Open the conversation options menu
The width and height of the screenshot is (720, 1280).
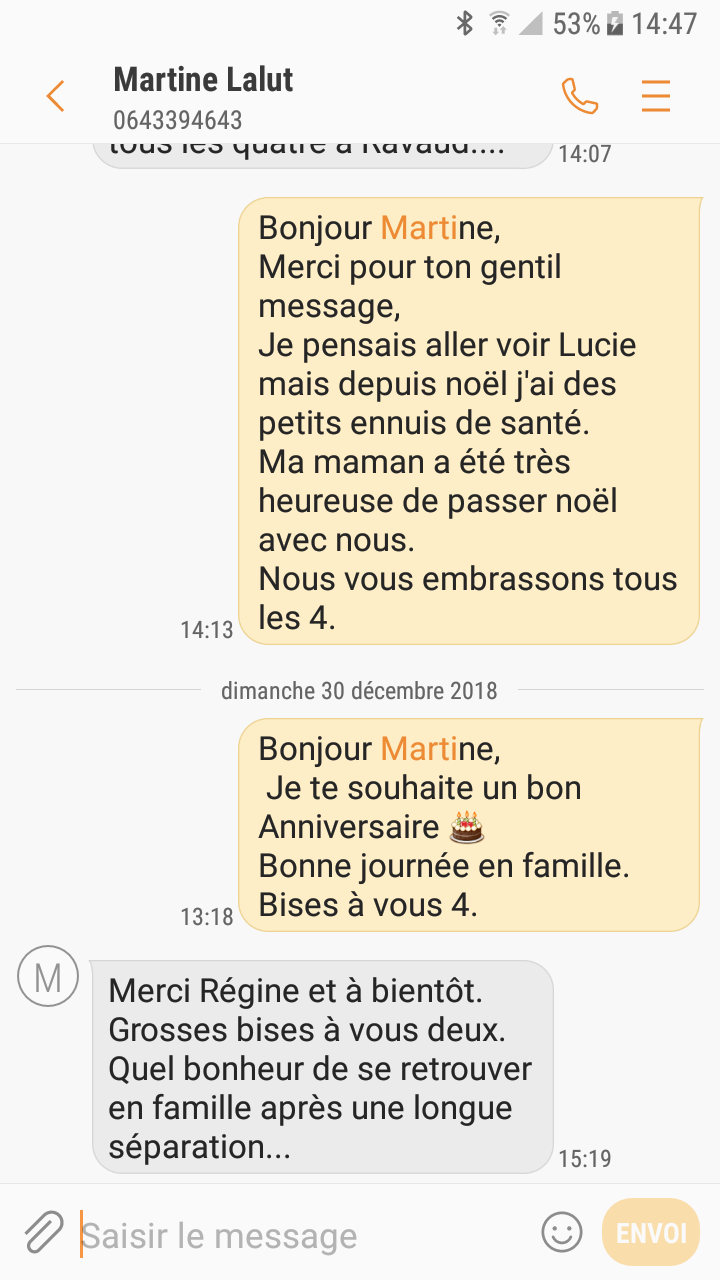click(x=655, y=96)
